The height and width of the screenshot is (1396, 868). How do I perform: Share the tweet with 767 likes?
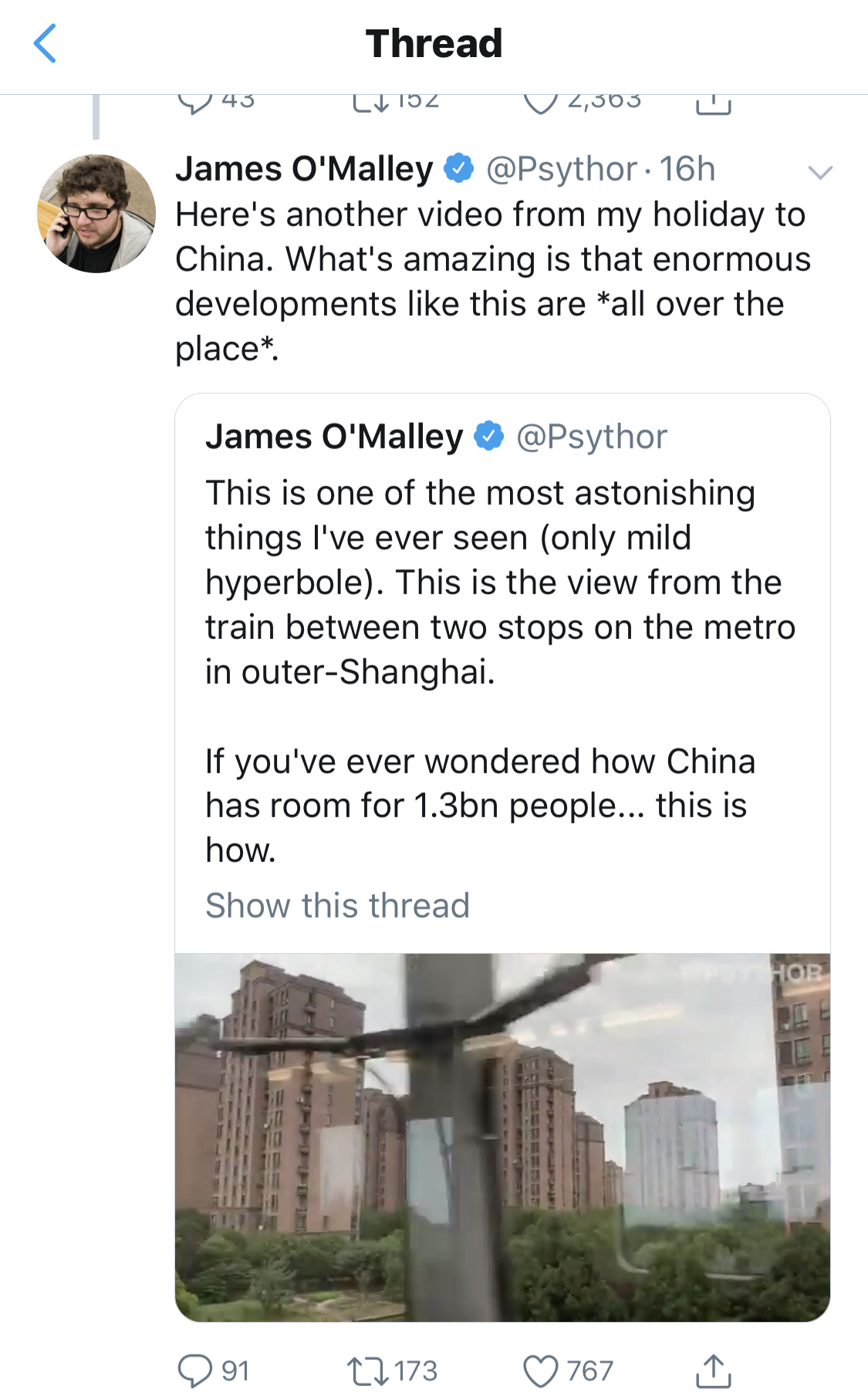tap(713, 1371)
